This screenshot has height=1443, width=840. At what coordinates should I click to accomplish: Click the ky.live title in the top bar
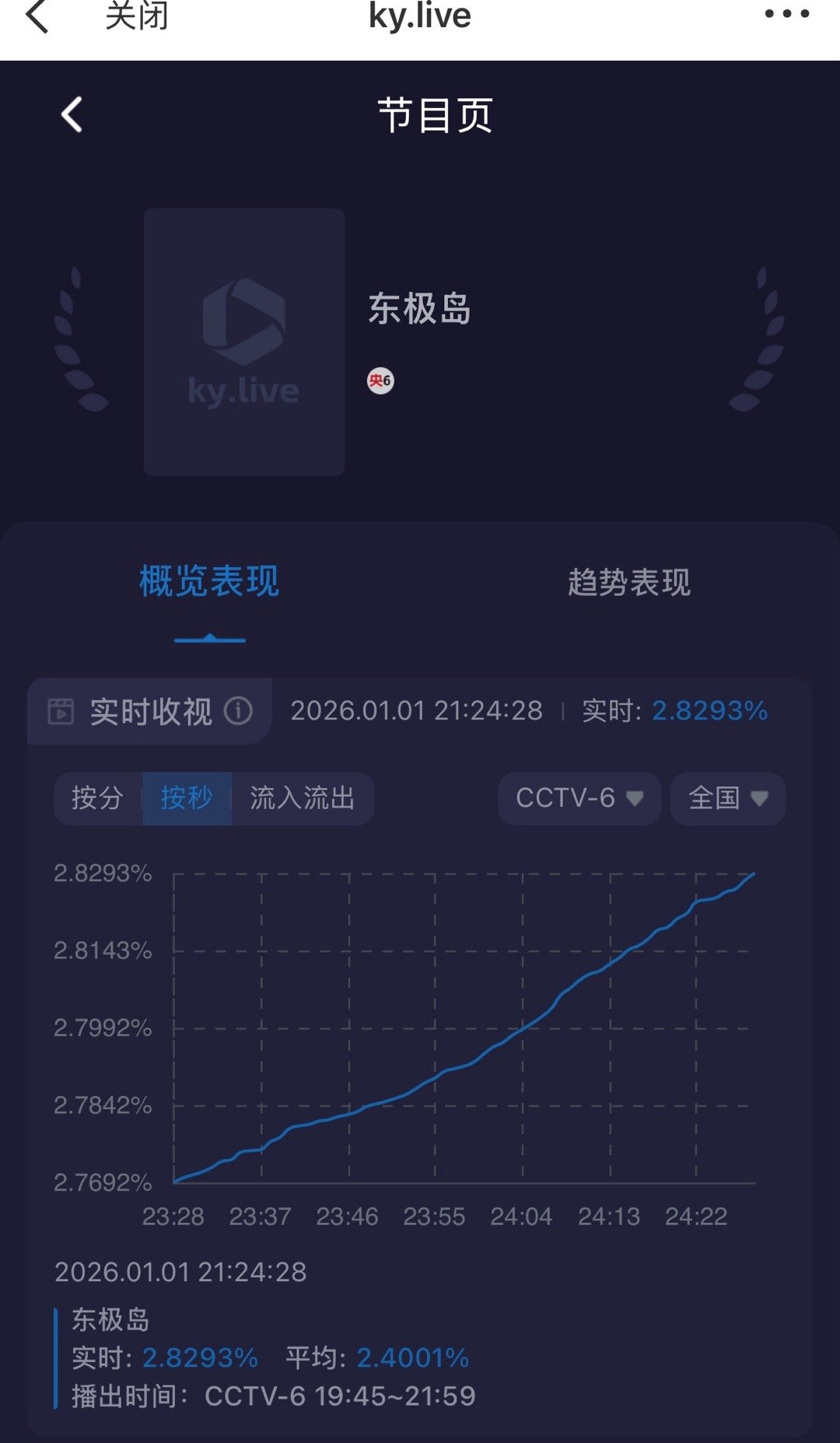(x=418, y=17)
